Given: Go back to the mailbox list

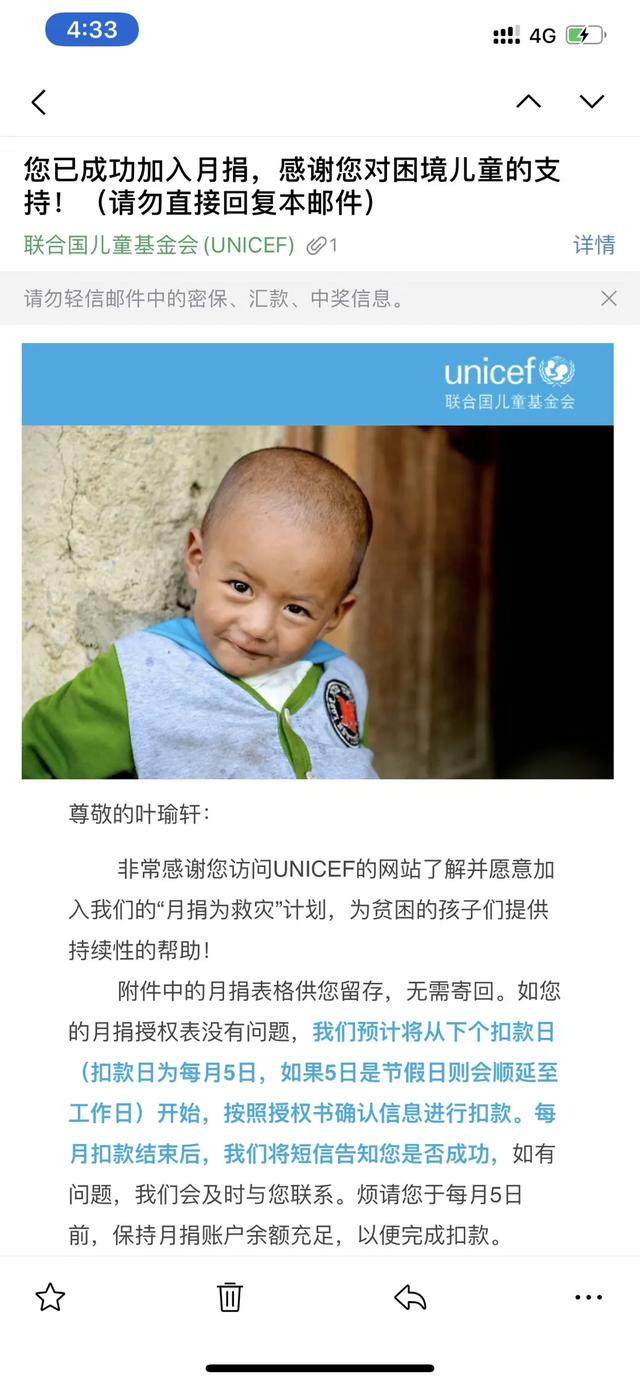Looking at the screenshot, I should [x=39, y=101].
